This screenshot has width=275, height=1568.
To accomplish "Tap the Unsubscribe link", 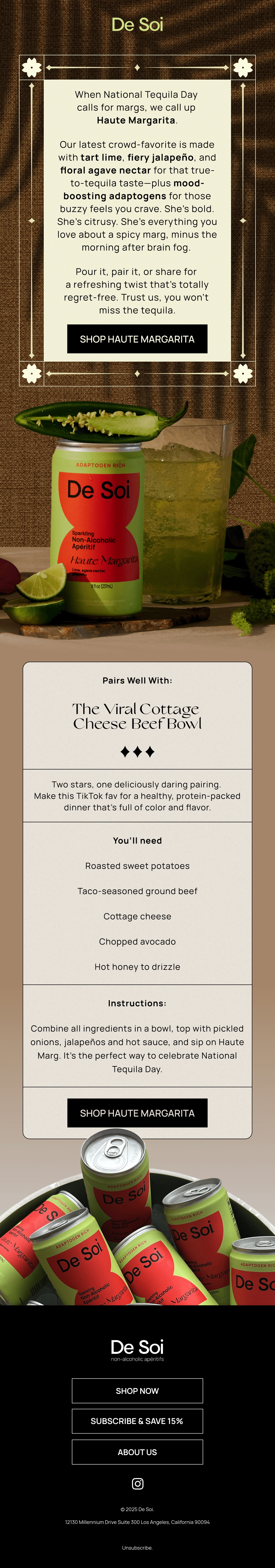I will coord(137,1547).
